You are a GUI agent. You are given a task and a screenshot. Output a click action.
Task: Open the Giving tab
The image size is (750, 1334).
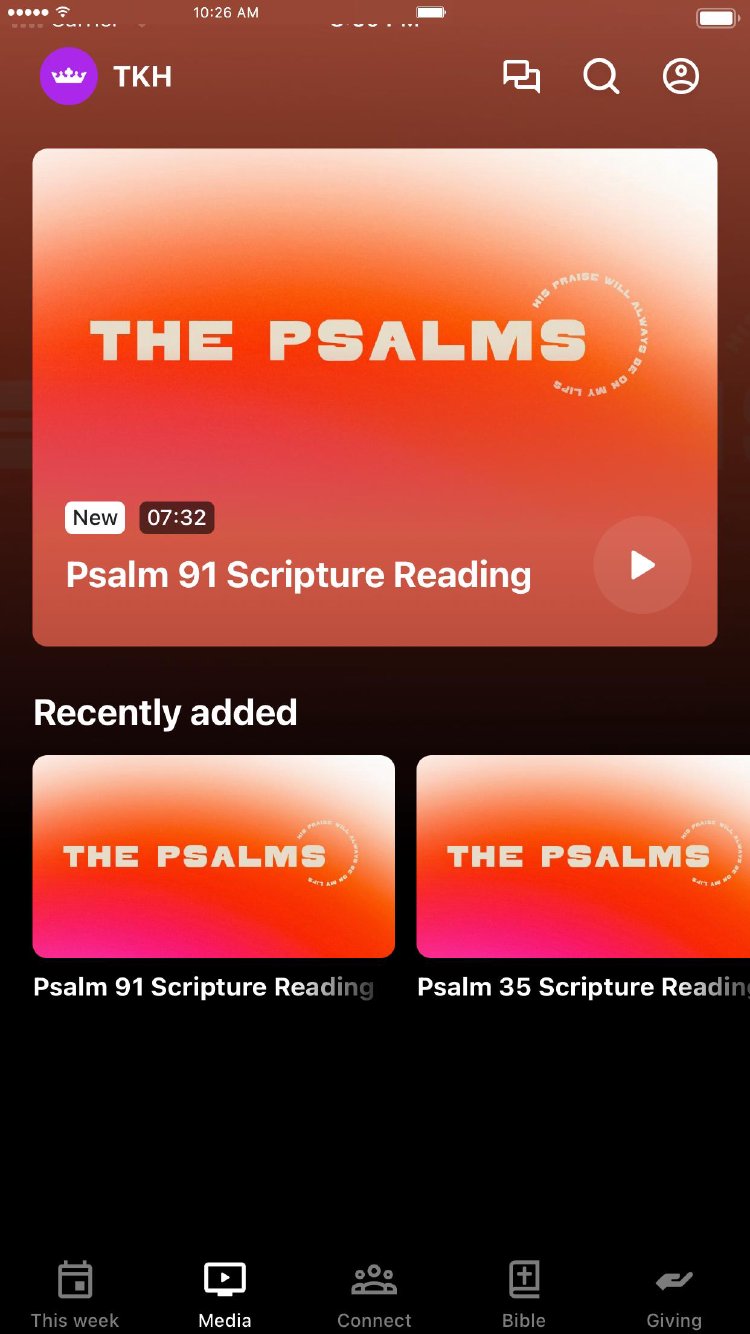(x=674, y=1295)
